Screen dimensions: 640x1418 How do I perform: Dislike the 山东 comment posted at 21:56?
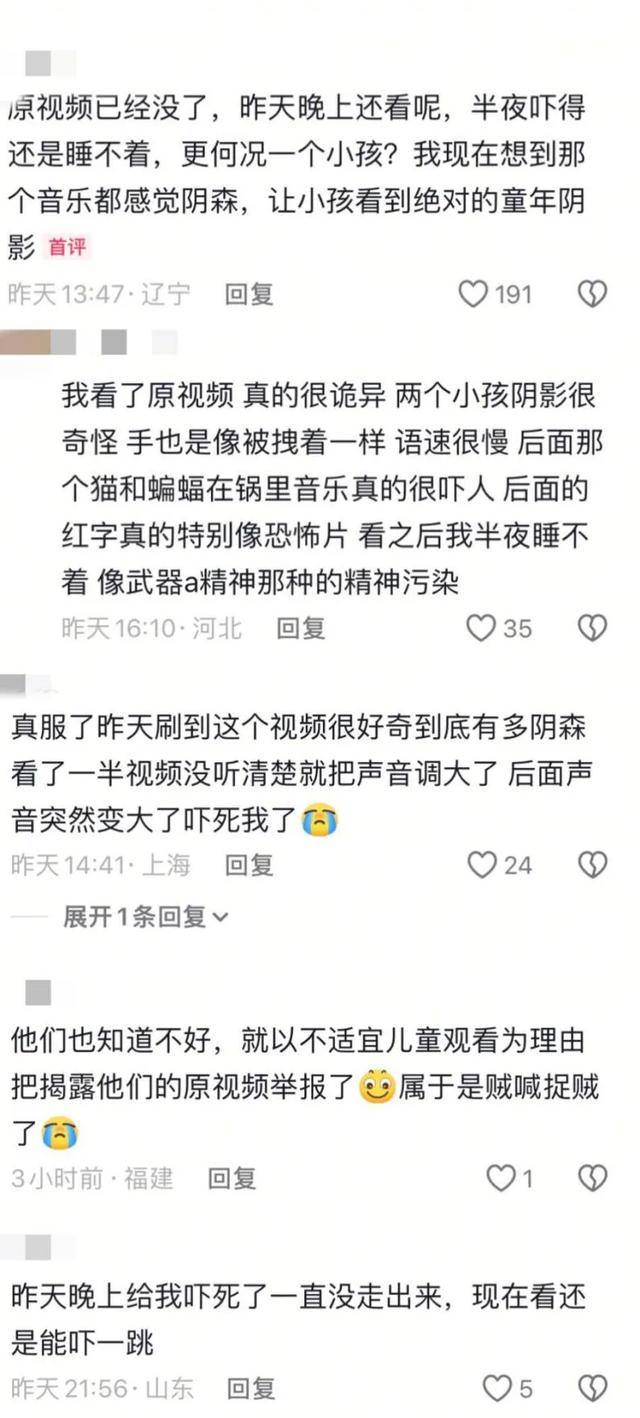pos(593,1388)
